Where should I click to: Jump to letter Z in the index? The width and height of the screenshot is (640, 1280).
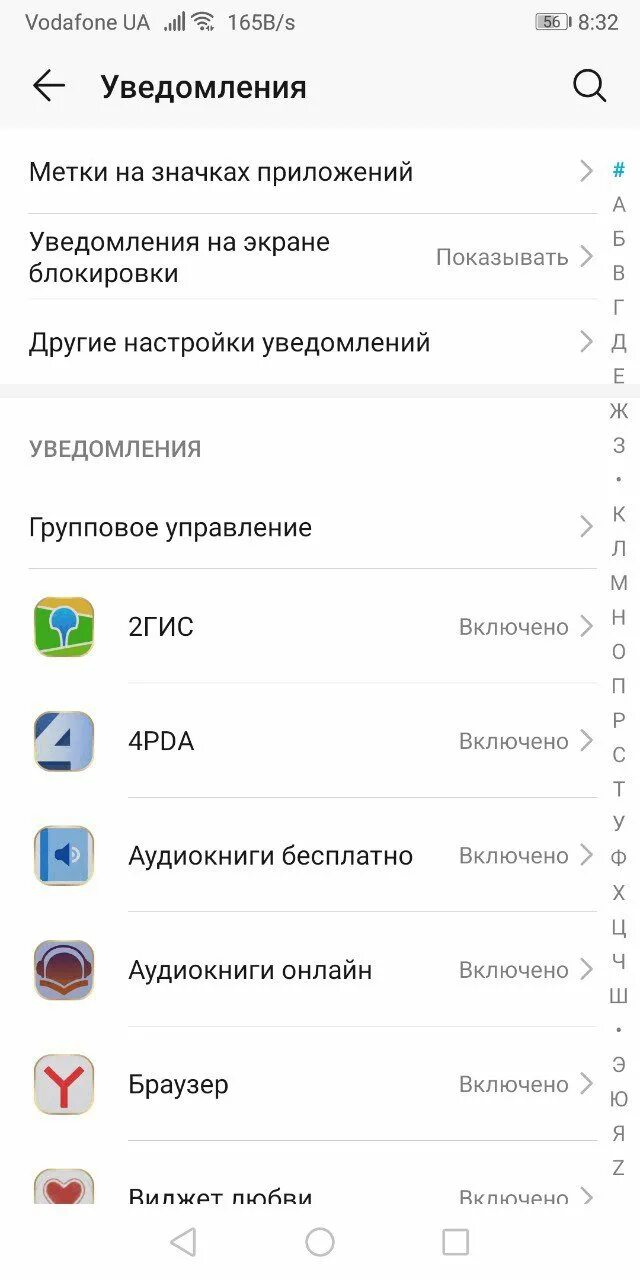pyautogui.click(x=619, y=1167)
